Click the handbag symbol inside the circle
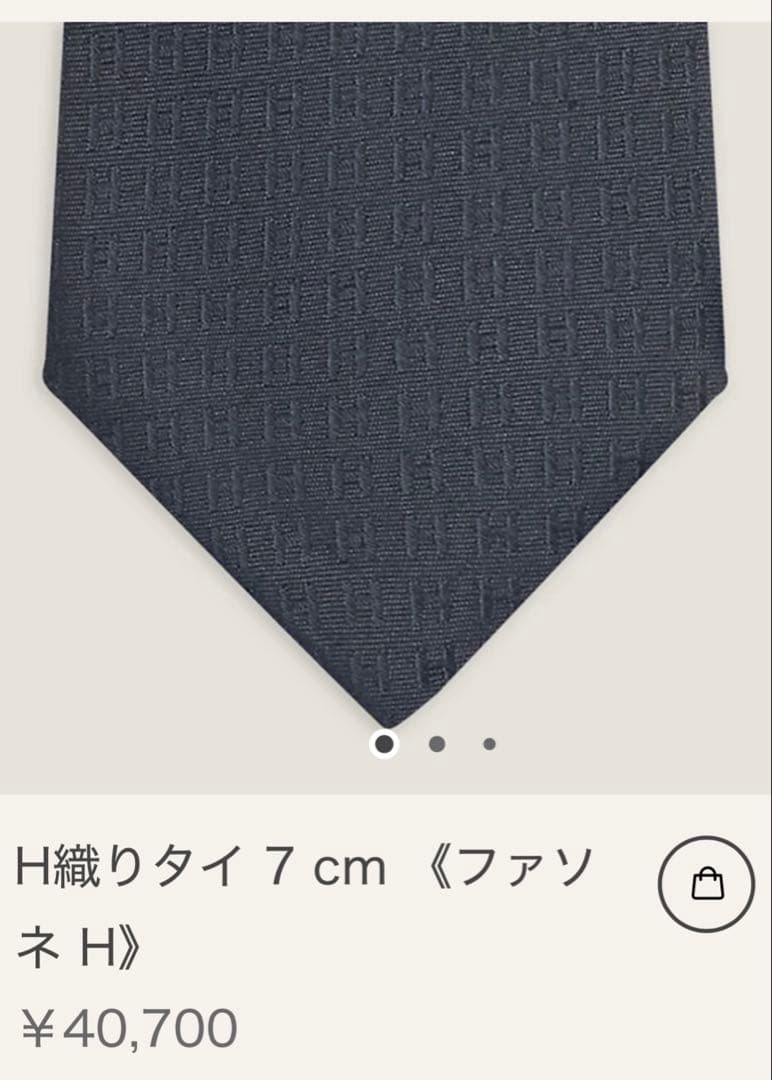 tap(707, 886)
